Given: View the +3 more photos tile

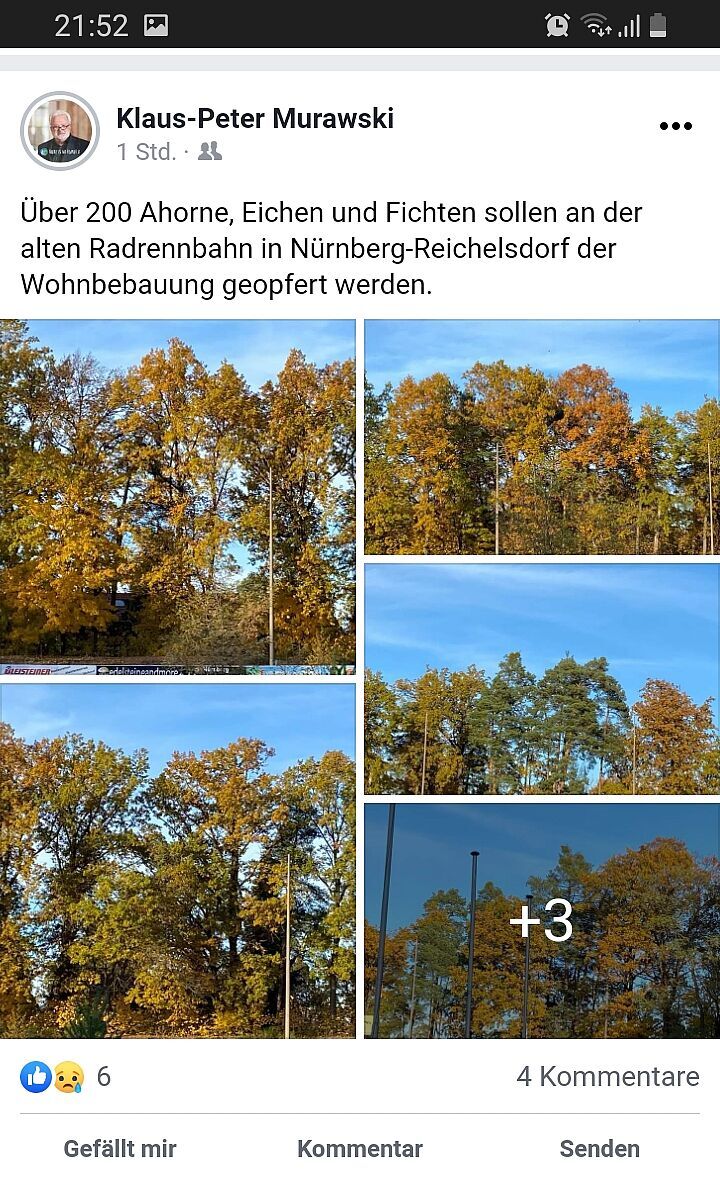Looking at the screenshot, I should [541, 921].
